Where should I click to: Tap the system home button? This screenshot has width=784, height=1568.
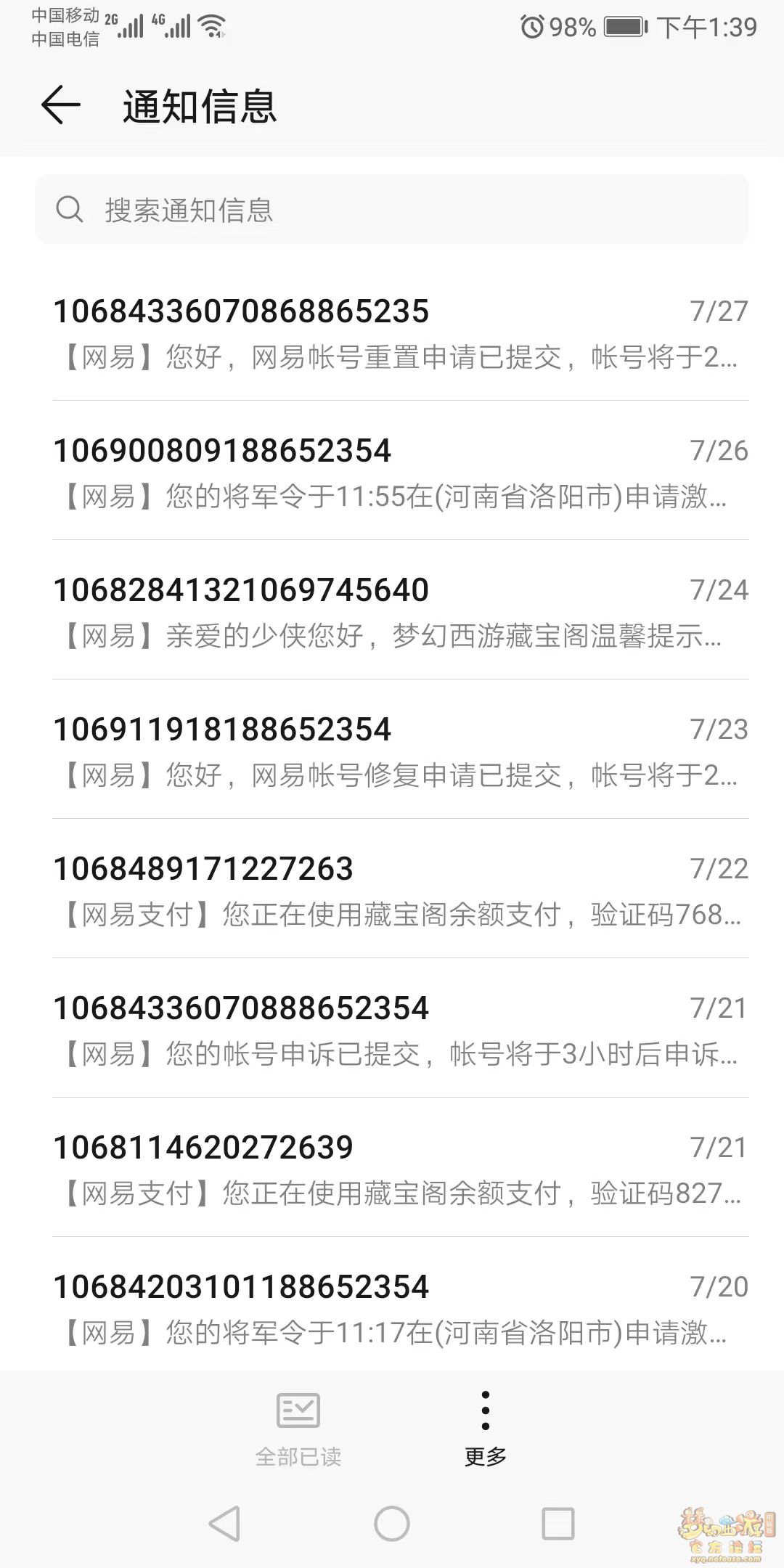click(x=392, y=1523)
